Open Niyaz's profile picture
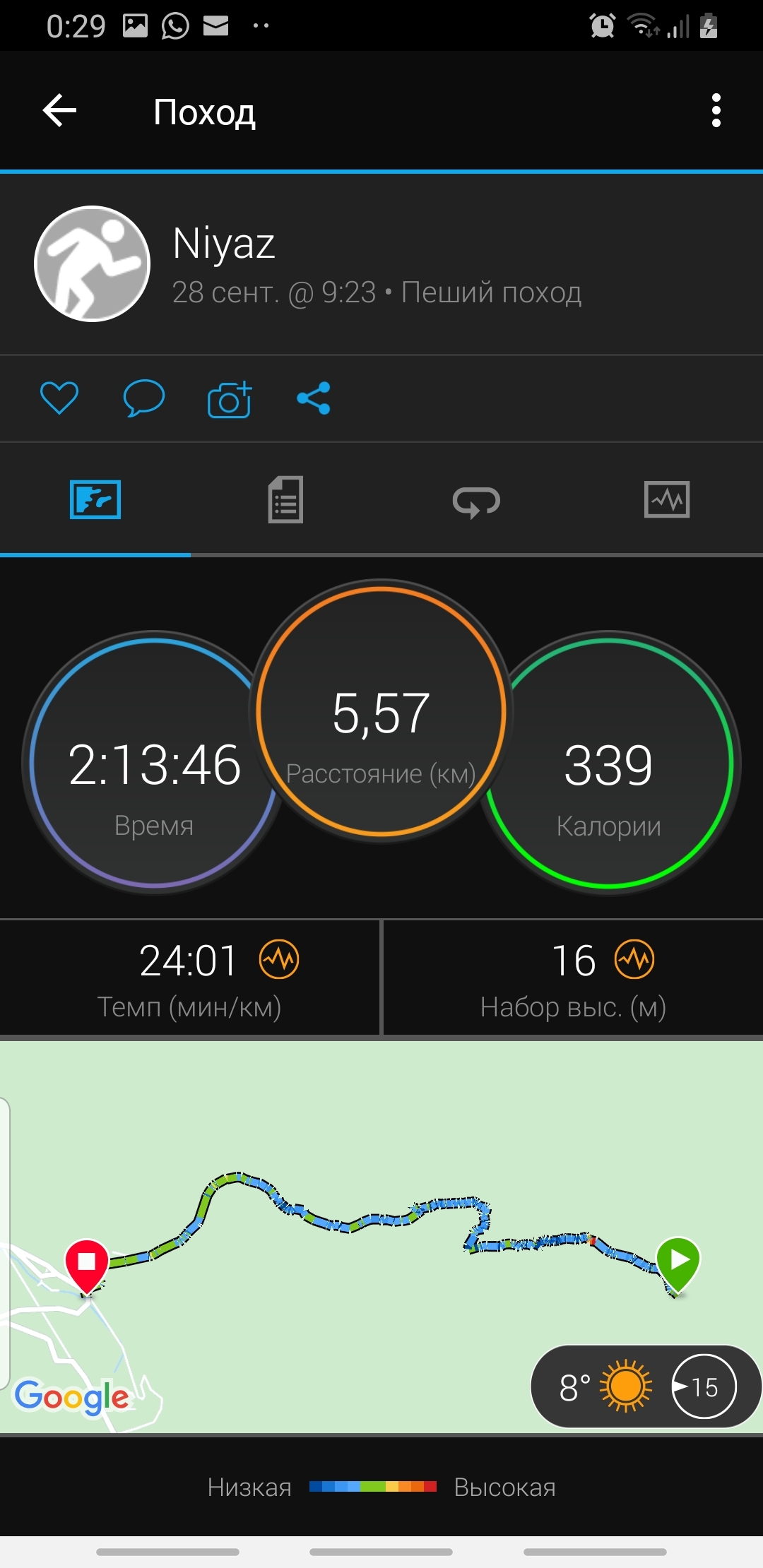763x1568 pixels. 93,263
